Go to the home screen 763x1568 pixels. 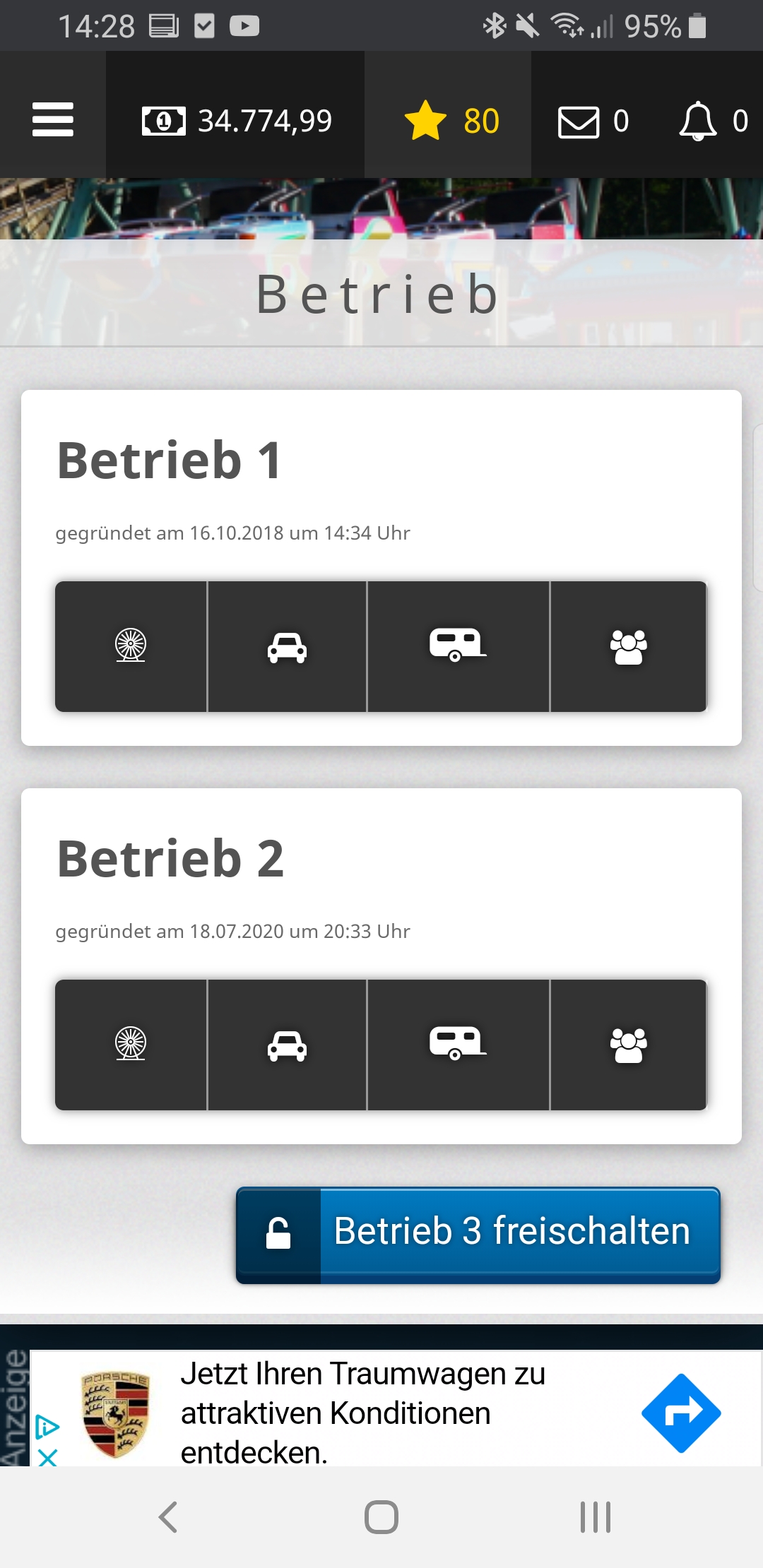(381, 1516)
